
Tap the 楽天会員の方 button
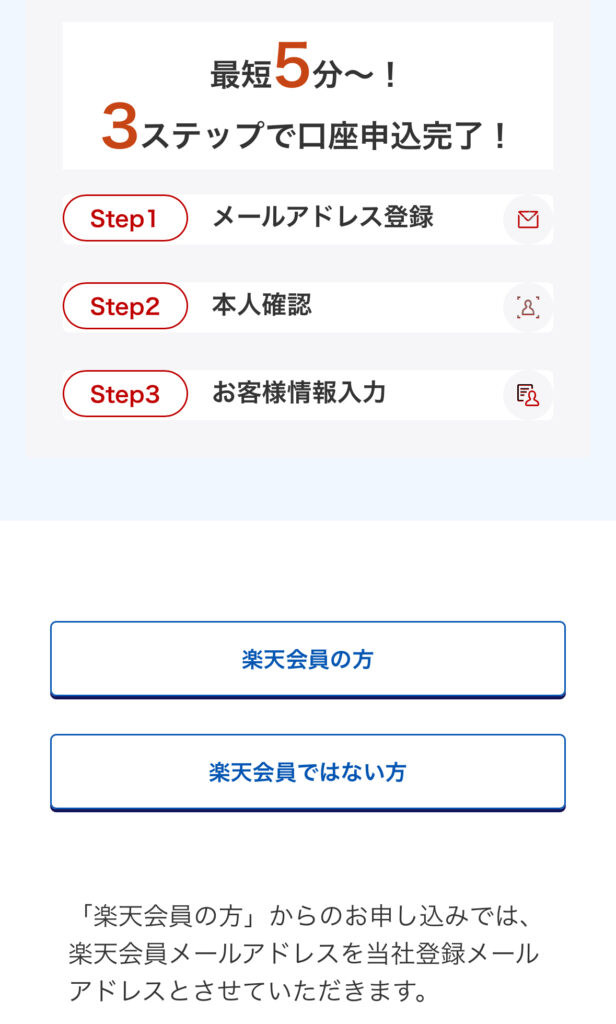(x=308, y=659)
